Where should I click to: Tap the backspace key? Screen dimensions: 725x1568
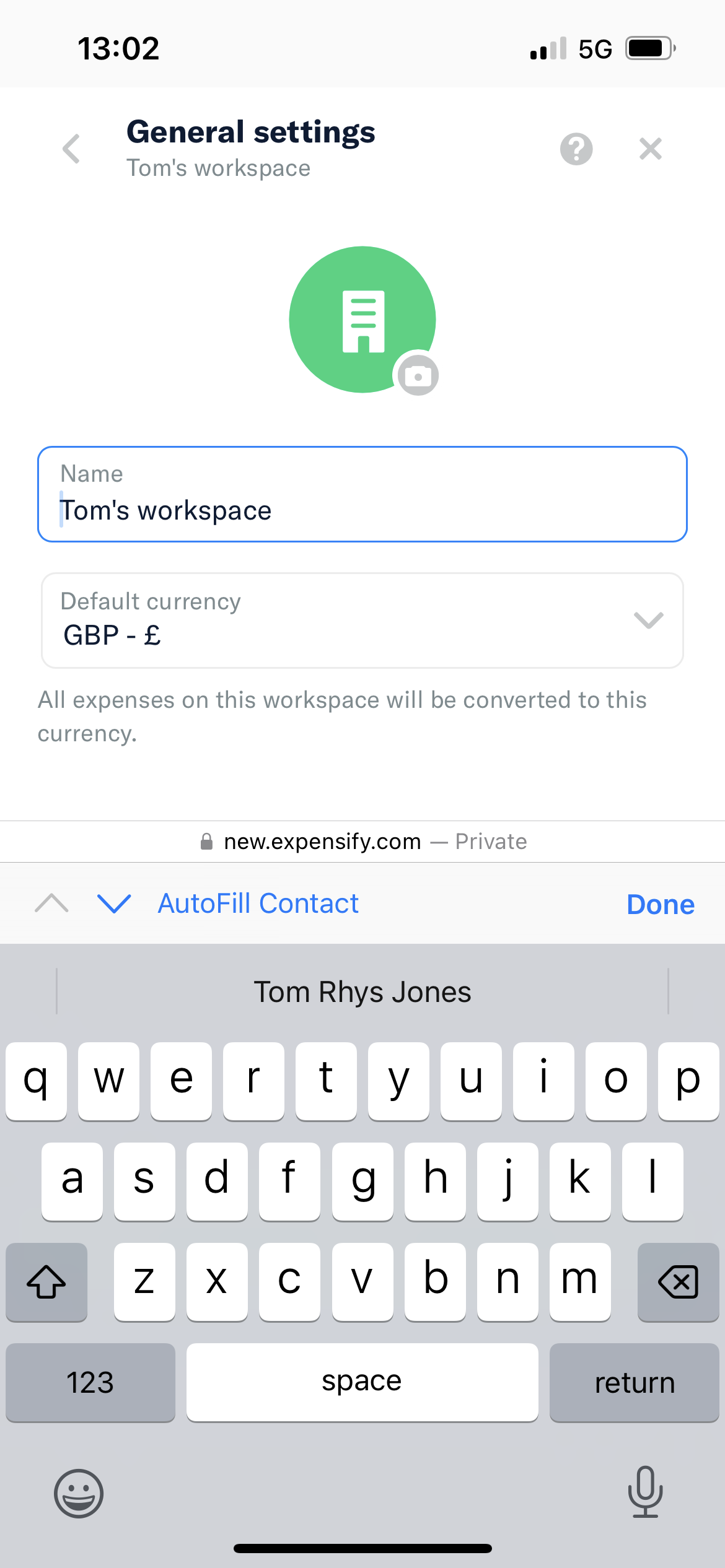(677, 1282)
